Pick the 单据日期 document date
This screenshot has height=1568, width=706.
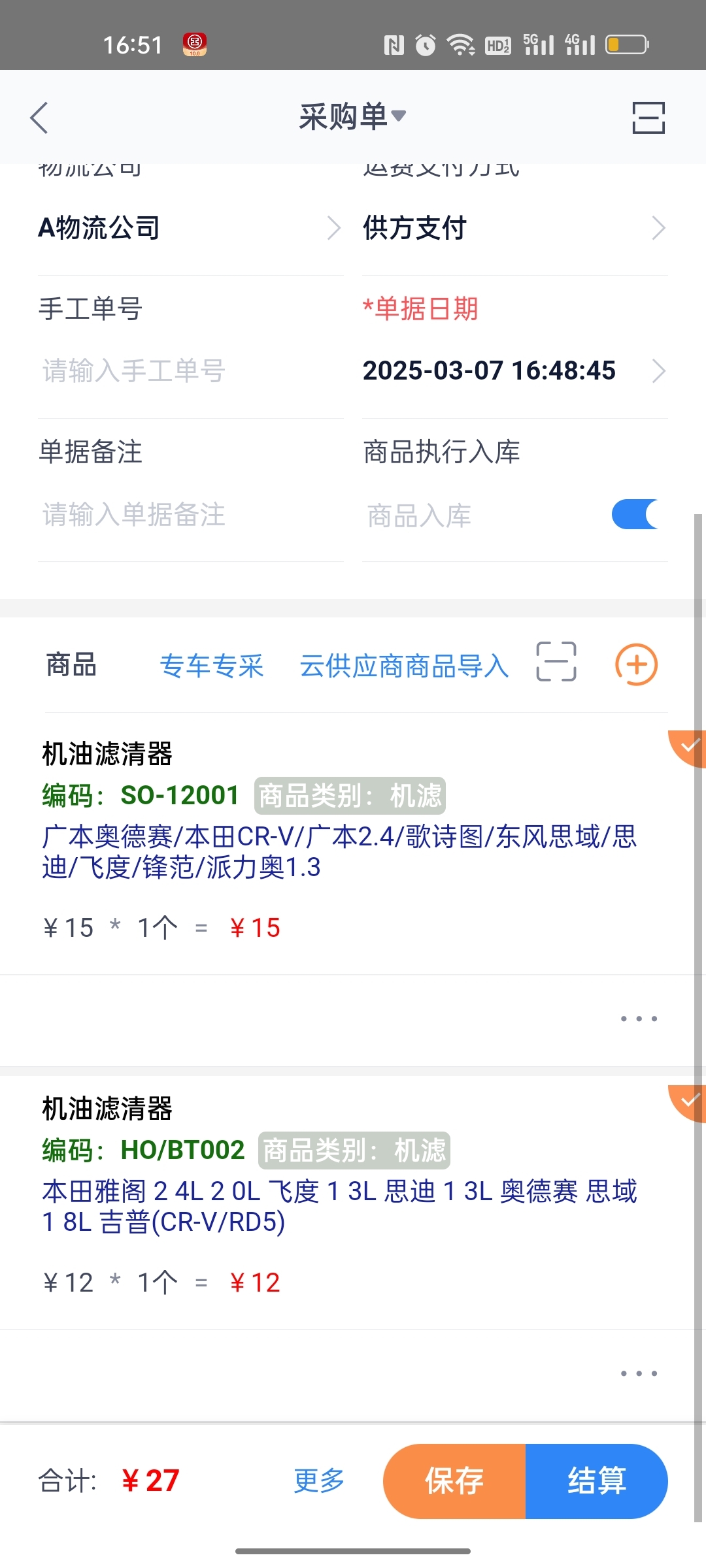click(x=514, y=370)
